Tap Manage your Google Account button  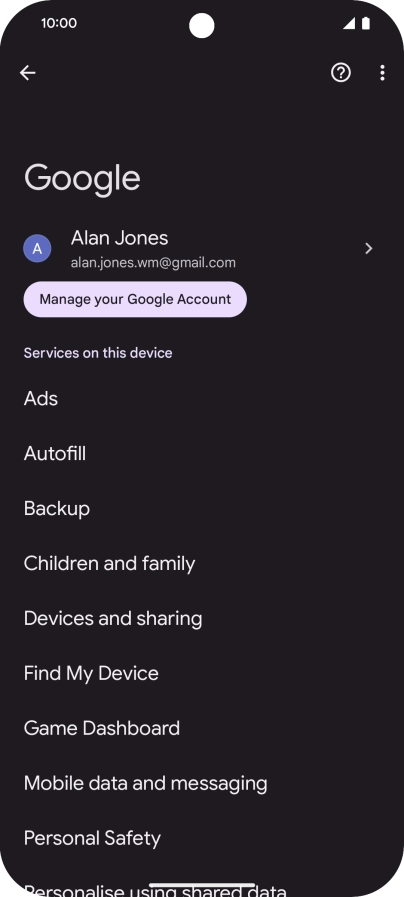click(135, 299)
